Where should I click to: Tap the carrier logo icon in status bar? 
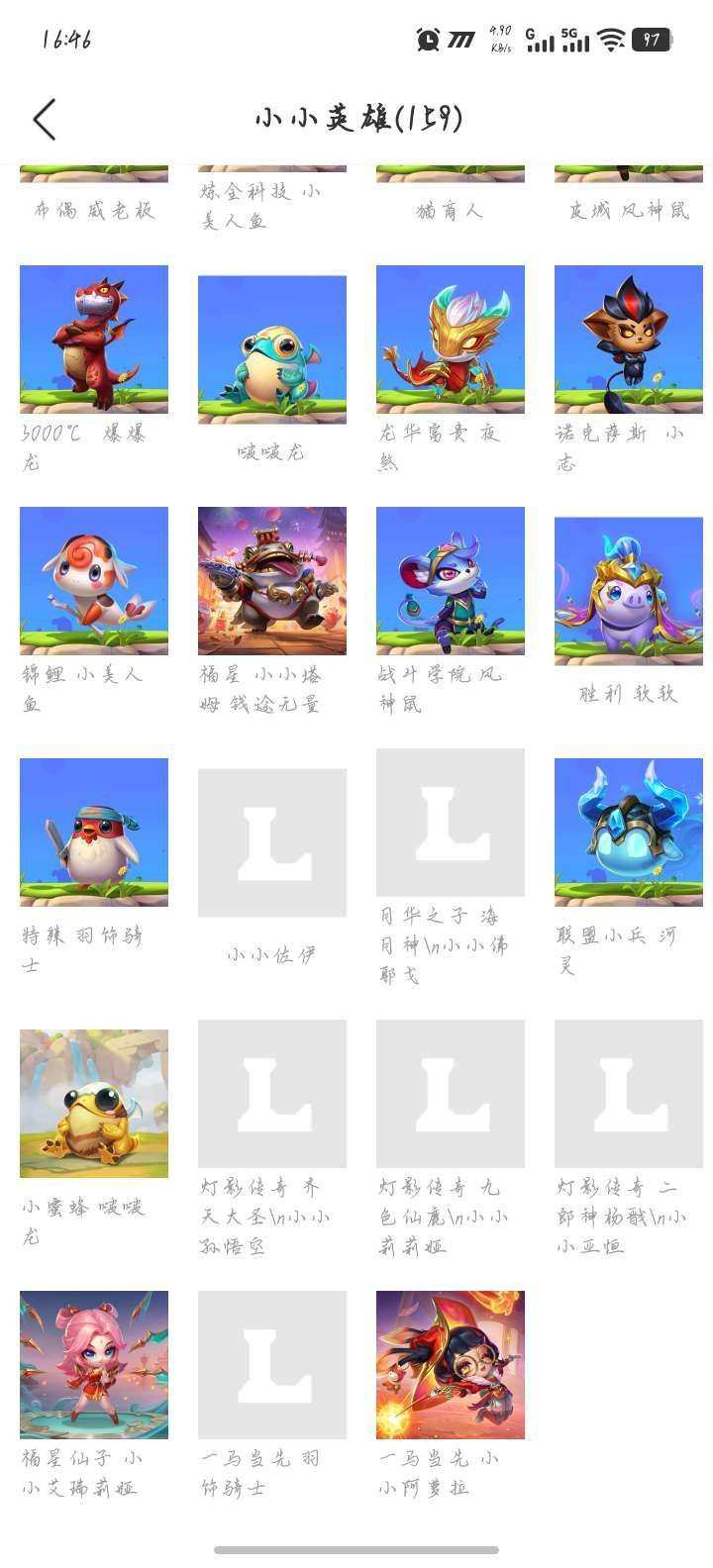coord(460,37)
